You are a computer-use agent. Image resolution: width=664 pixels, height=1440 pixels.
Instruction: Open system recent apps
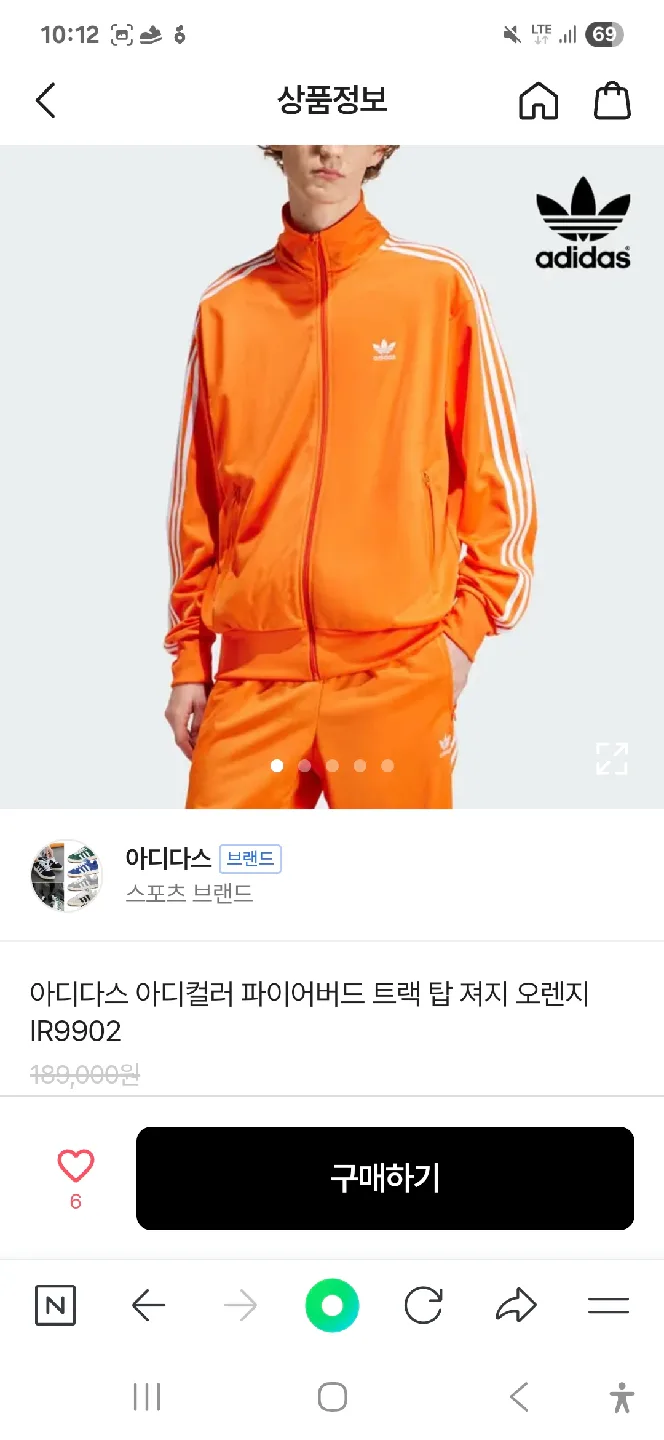coord(147,1397)
